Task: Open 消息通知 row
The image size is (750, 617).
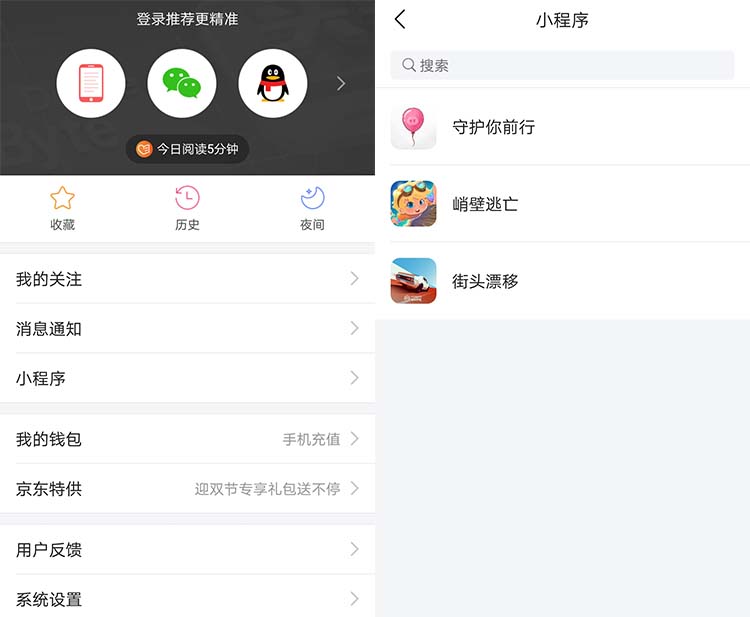Action: point(187,329)
